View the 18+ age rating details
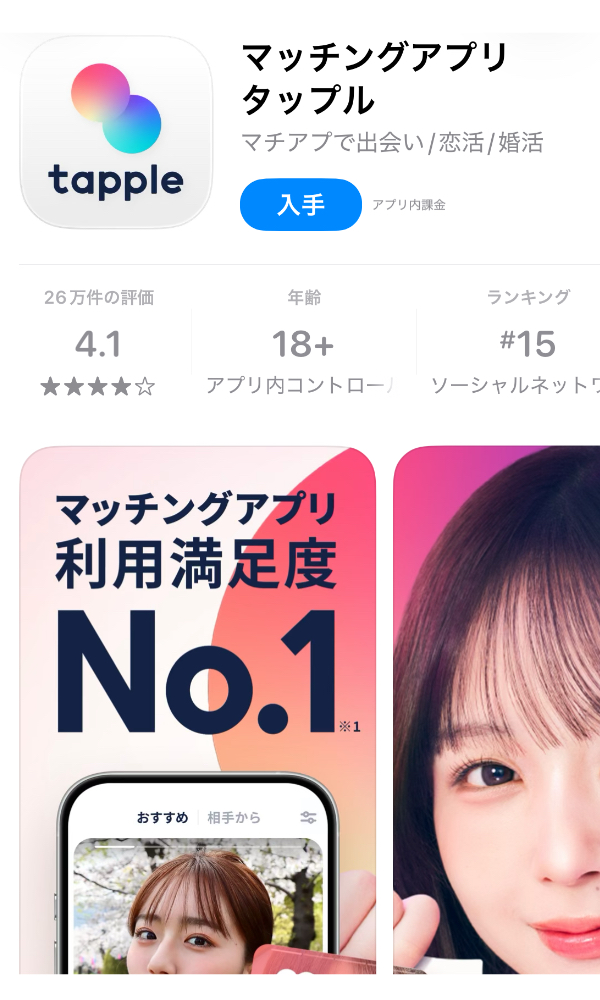Viewport: 600px width, 1000px height. coord(303,342)
